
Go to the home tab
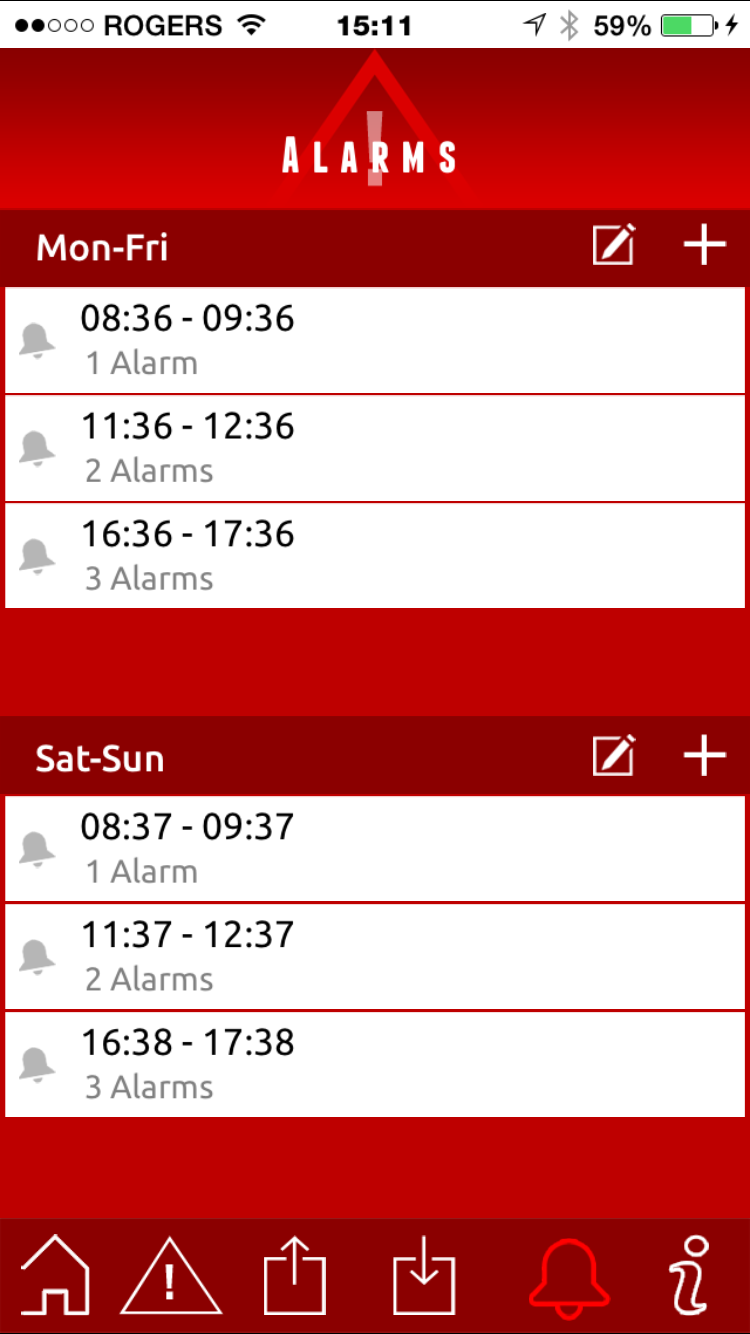(x=55, y=1275)
